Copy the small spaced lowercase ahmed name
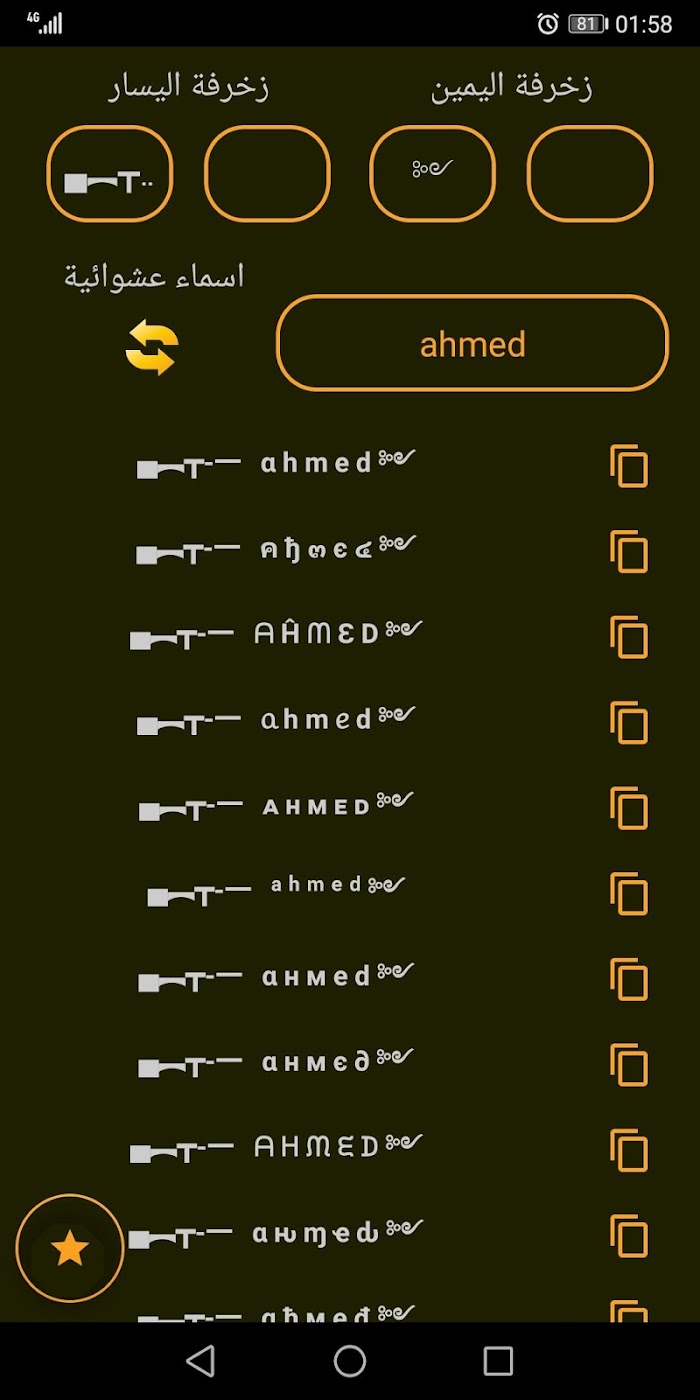Screen dimensions: 700x1400 point(629,894)
